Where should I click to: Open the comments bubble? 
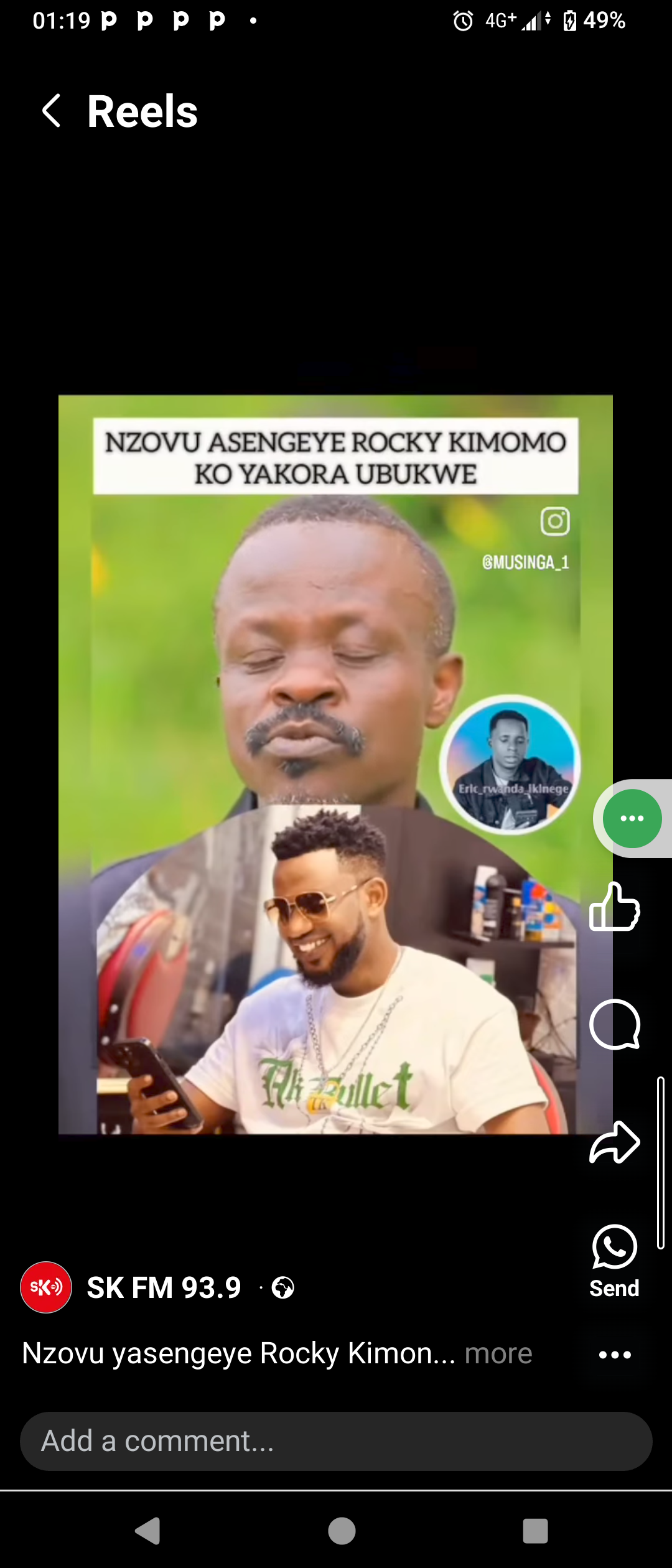pyautogui.click(x=614, y=1025)
